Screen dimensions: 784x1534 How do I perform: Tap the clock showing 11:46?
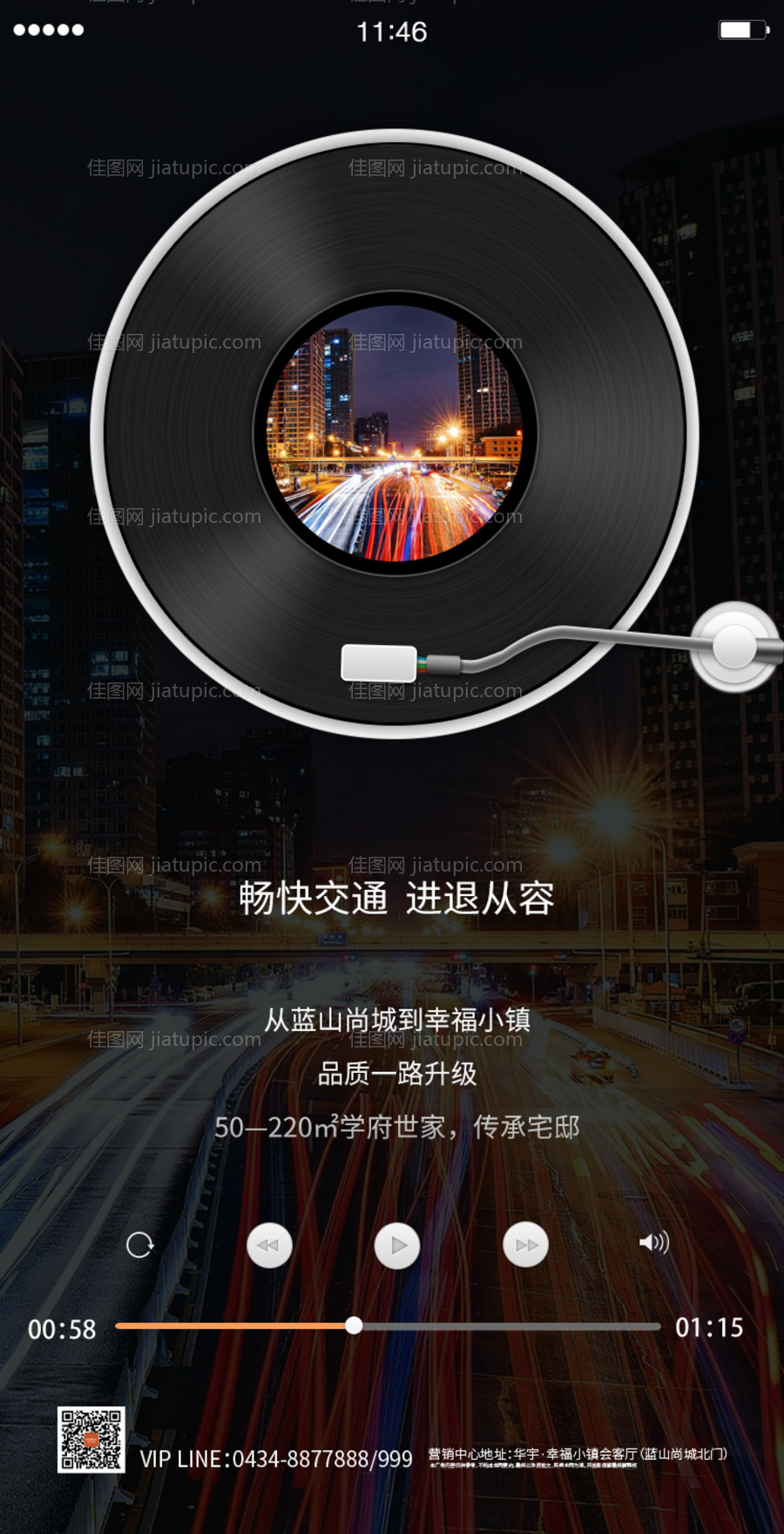pos(392,32)
